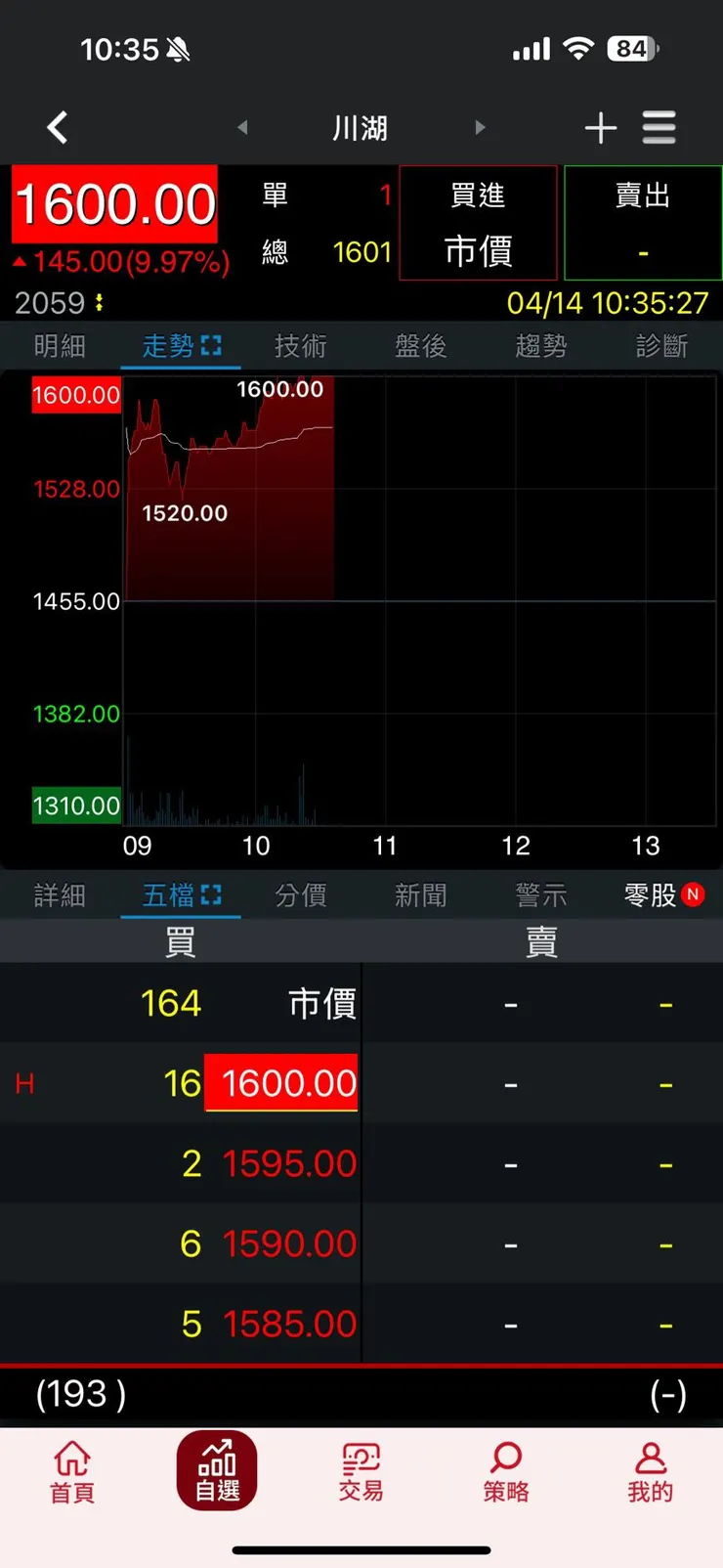Screen dimensions: 723x1568
Task: Tap the 買進市價 buy button
Action: coord(478,223)
